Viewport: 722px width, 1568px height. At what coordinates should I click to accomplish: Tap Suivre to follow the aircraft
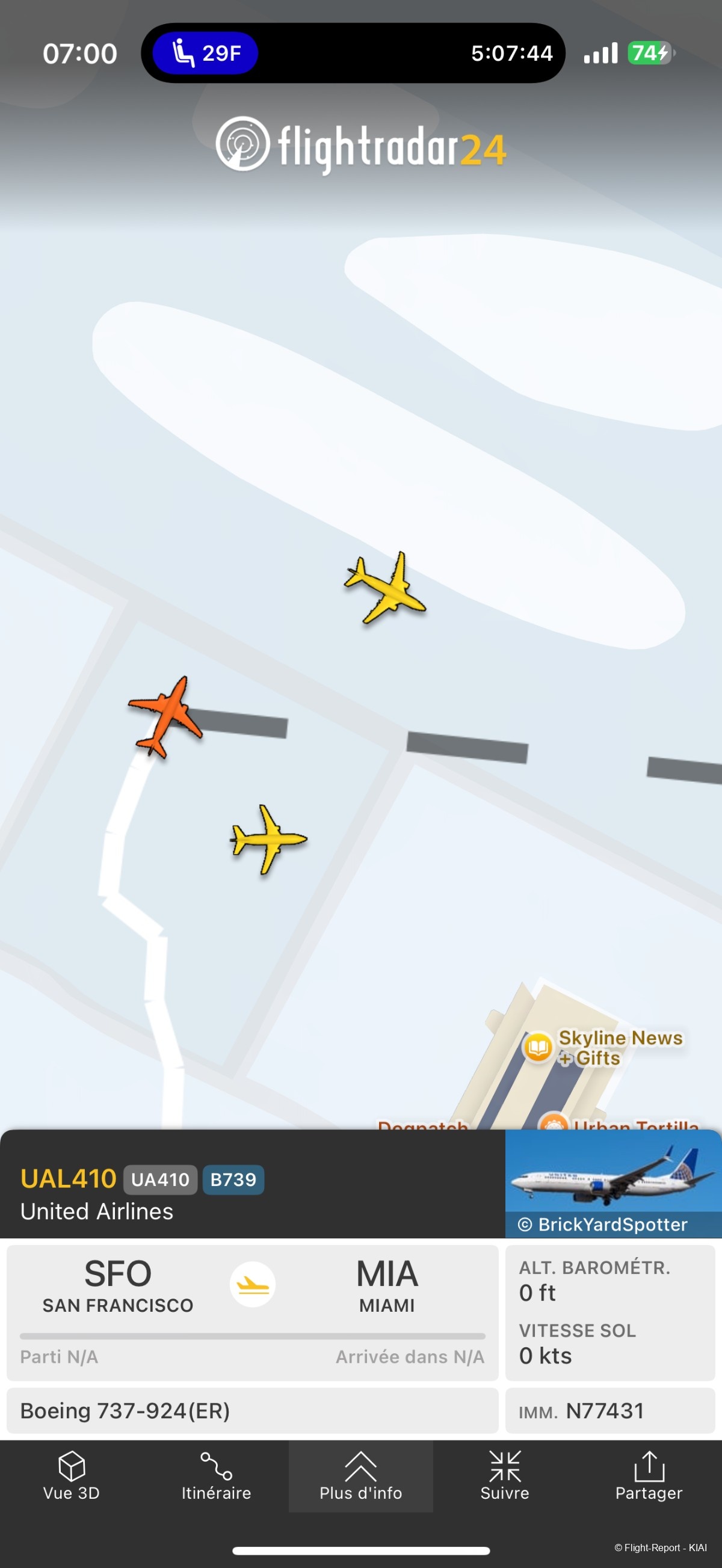tap(505, 1475)
